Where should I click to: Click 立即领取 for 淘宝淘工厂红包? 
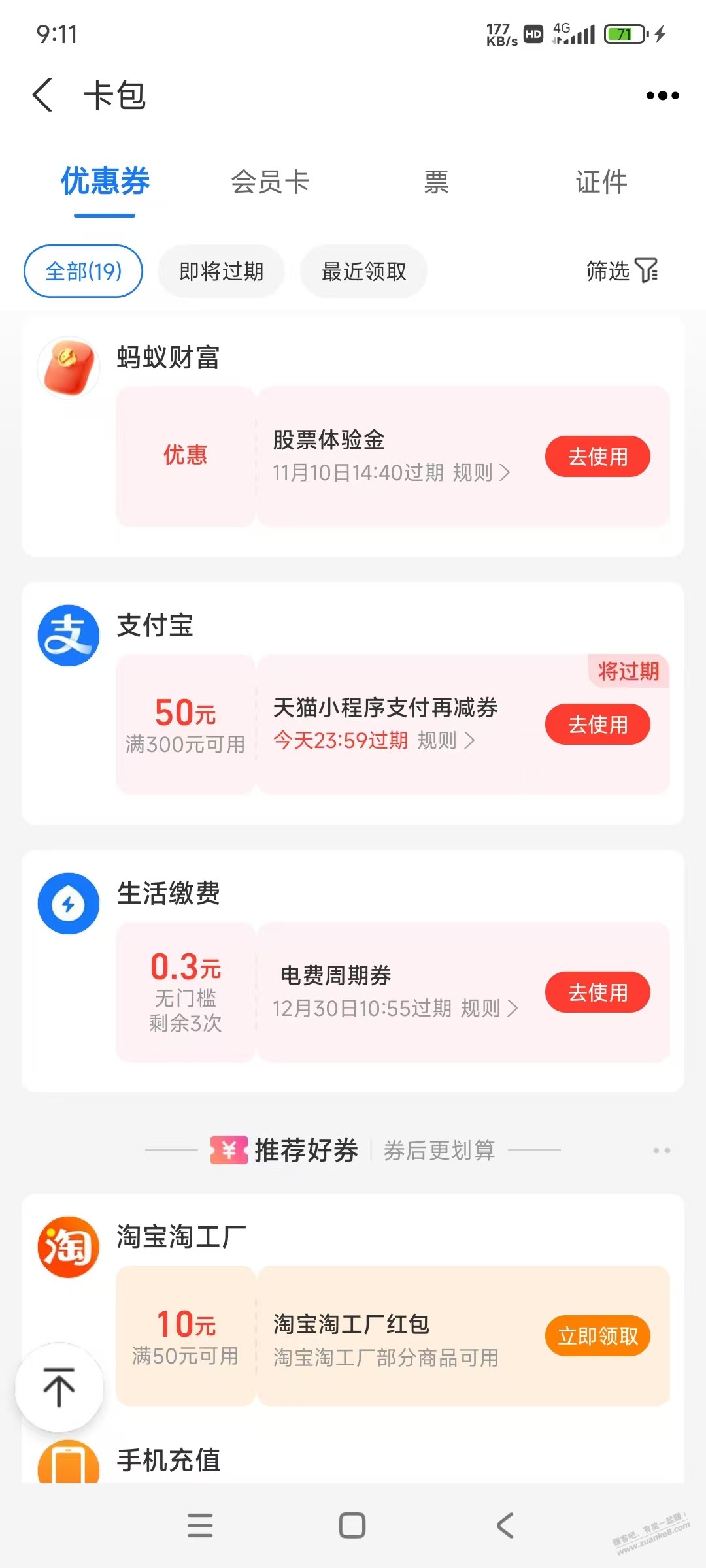(597, 1335)
